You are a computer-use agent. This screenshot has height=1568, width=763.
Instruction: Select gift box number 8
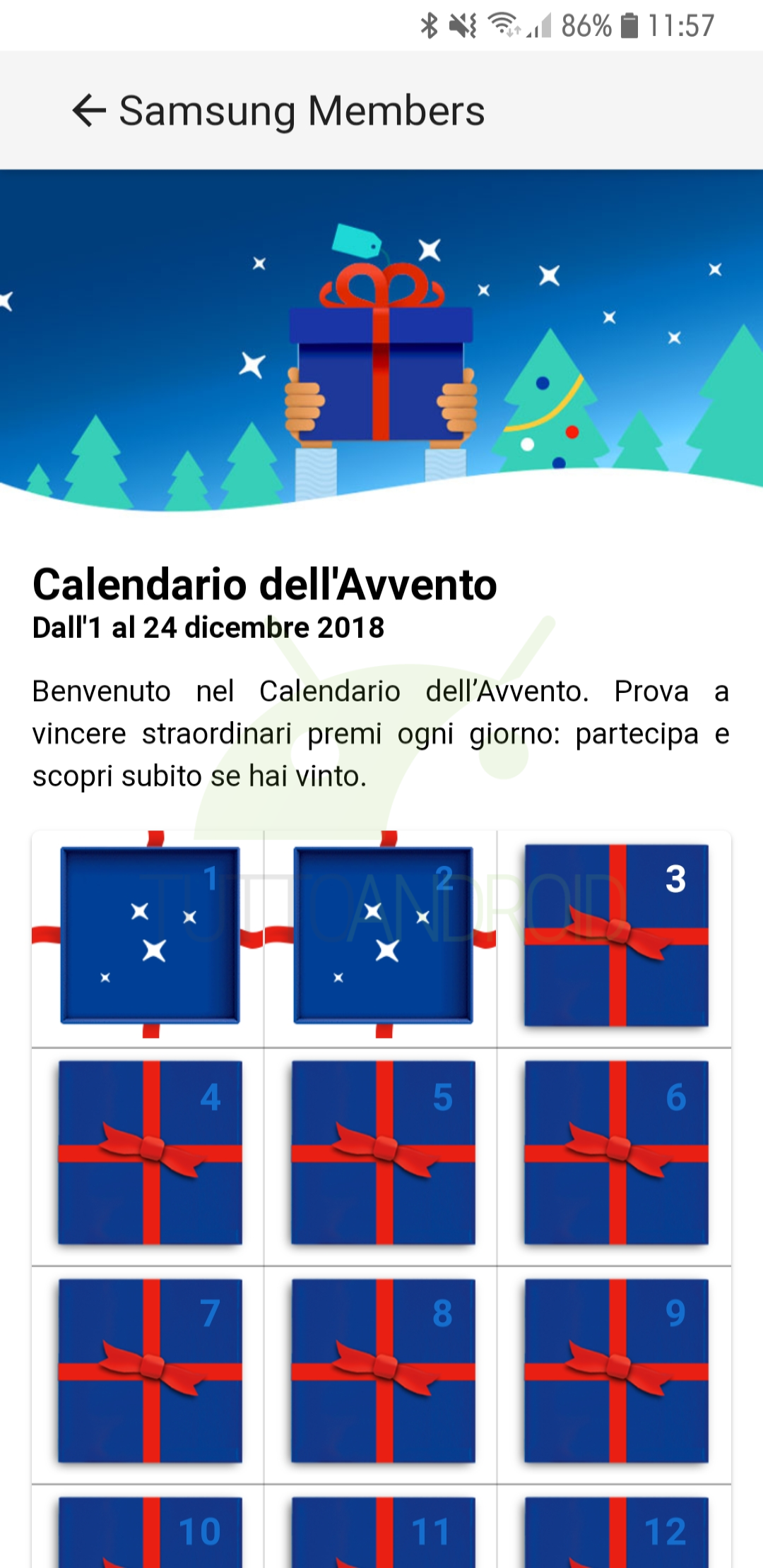(383, 1371)
